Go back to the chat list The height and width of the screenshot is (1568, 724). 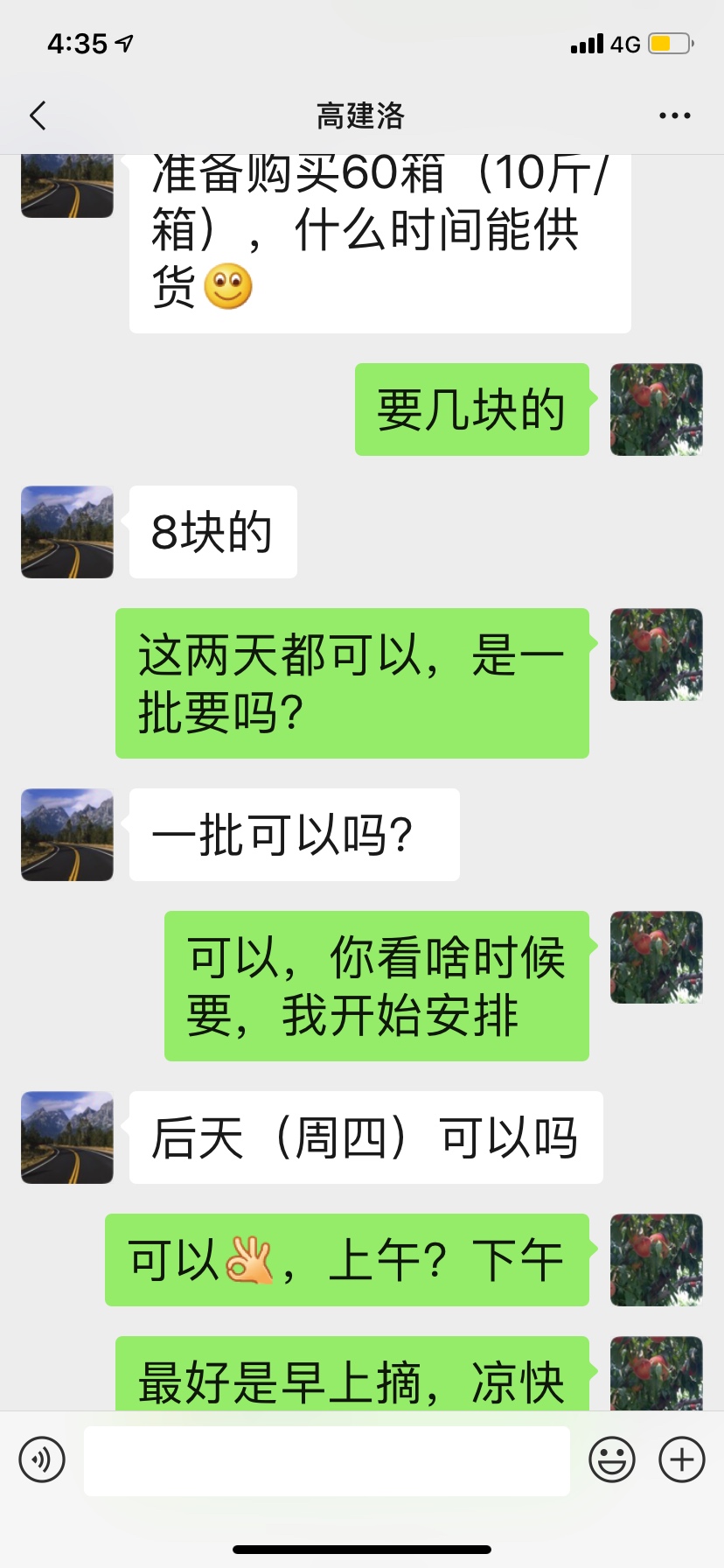[38, 115]
